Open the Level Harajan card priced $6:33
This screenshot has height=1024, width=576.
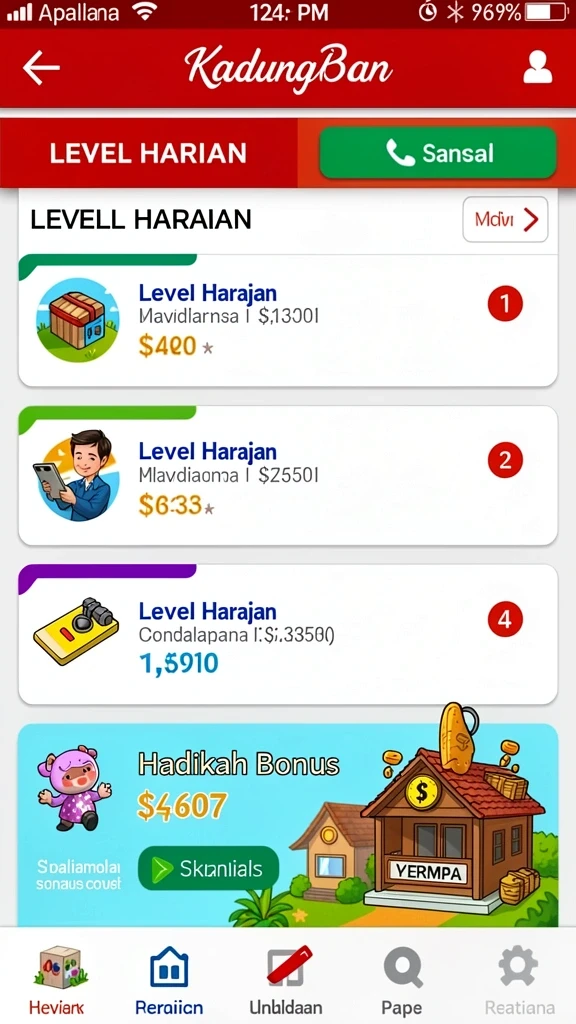click(288, 475)
